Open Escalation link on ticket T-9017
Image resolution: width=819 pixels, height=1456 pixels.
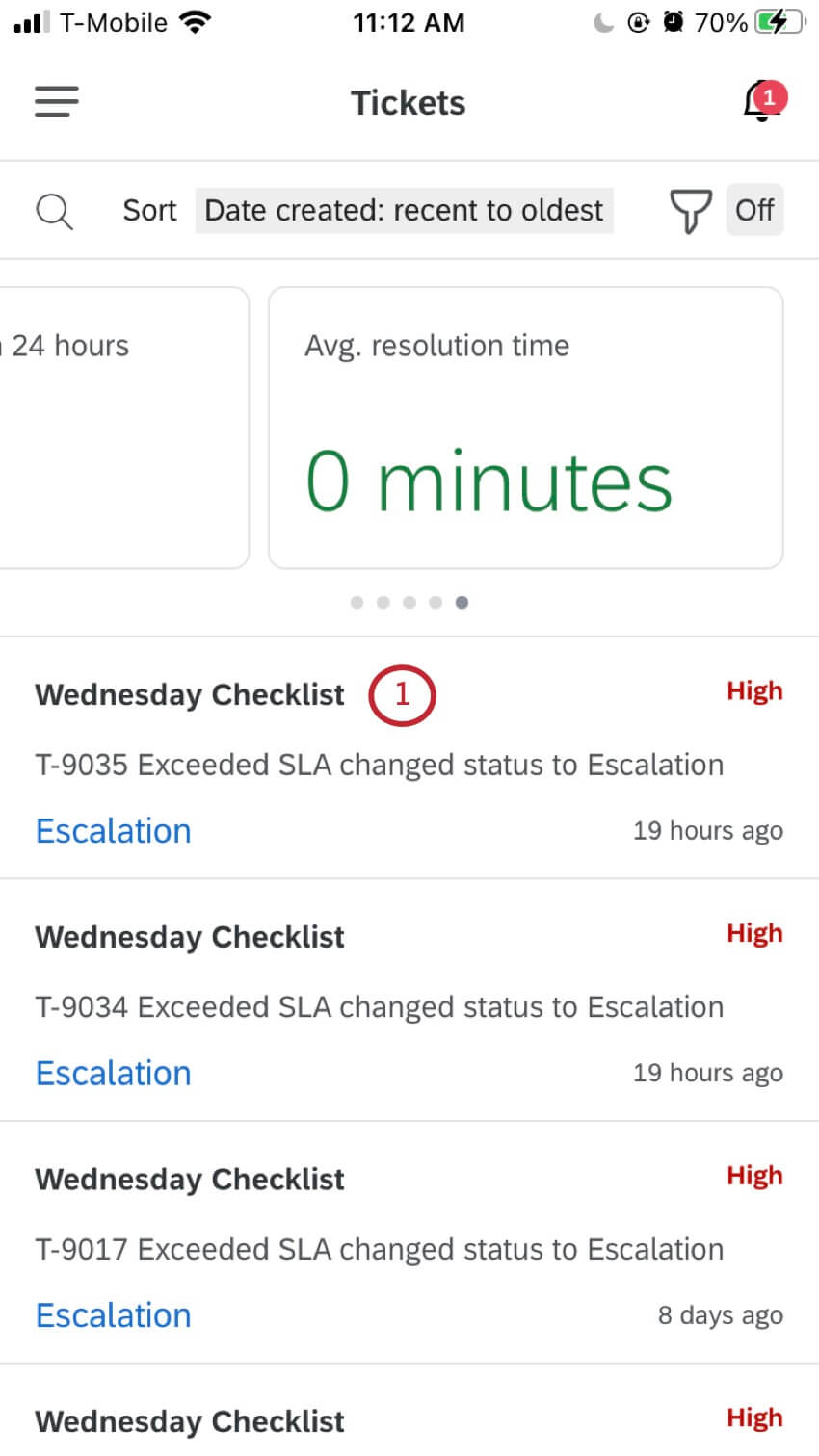(x=113, y=1314)
